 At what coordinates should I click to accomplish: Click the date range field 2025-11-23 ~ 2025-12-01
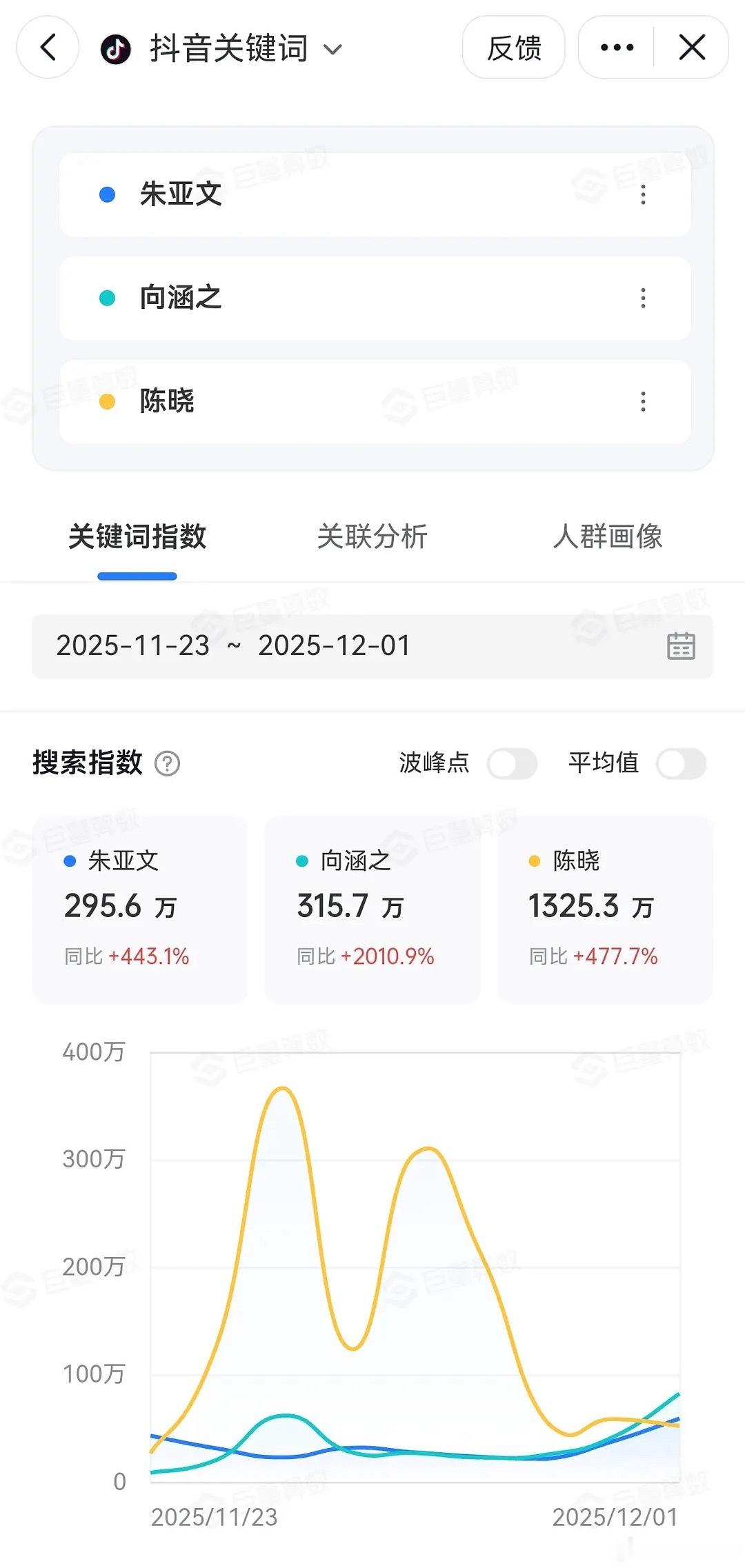pos(235,646)
